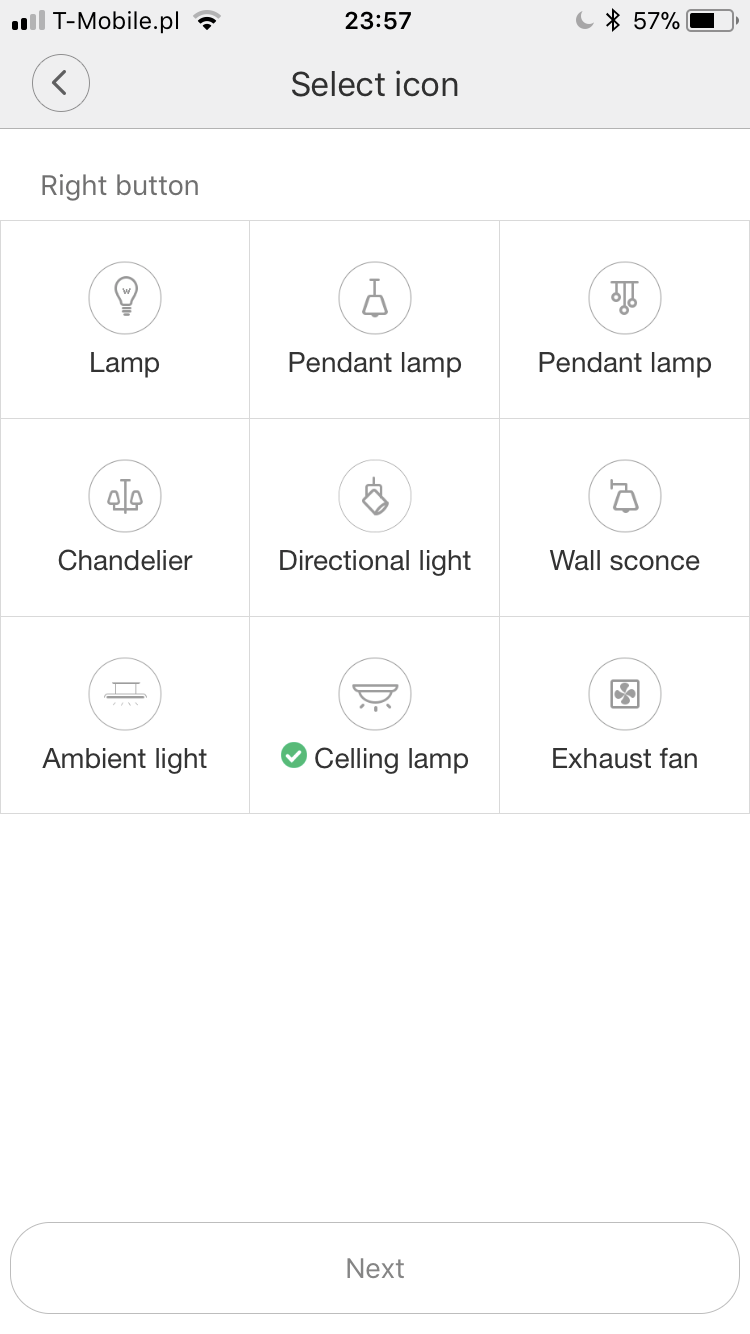This screenshot has width=750, height=1334.
Task: Pick the Chandelier icon
Action: point(125,496)
